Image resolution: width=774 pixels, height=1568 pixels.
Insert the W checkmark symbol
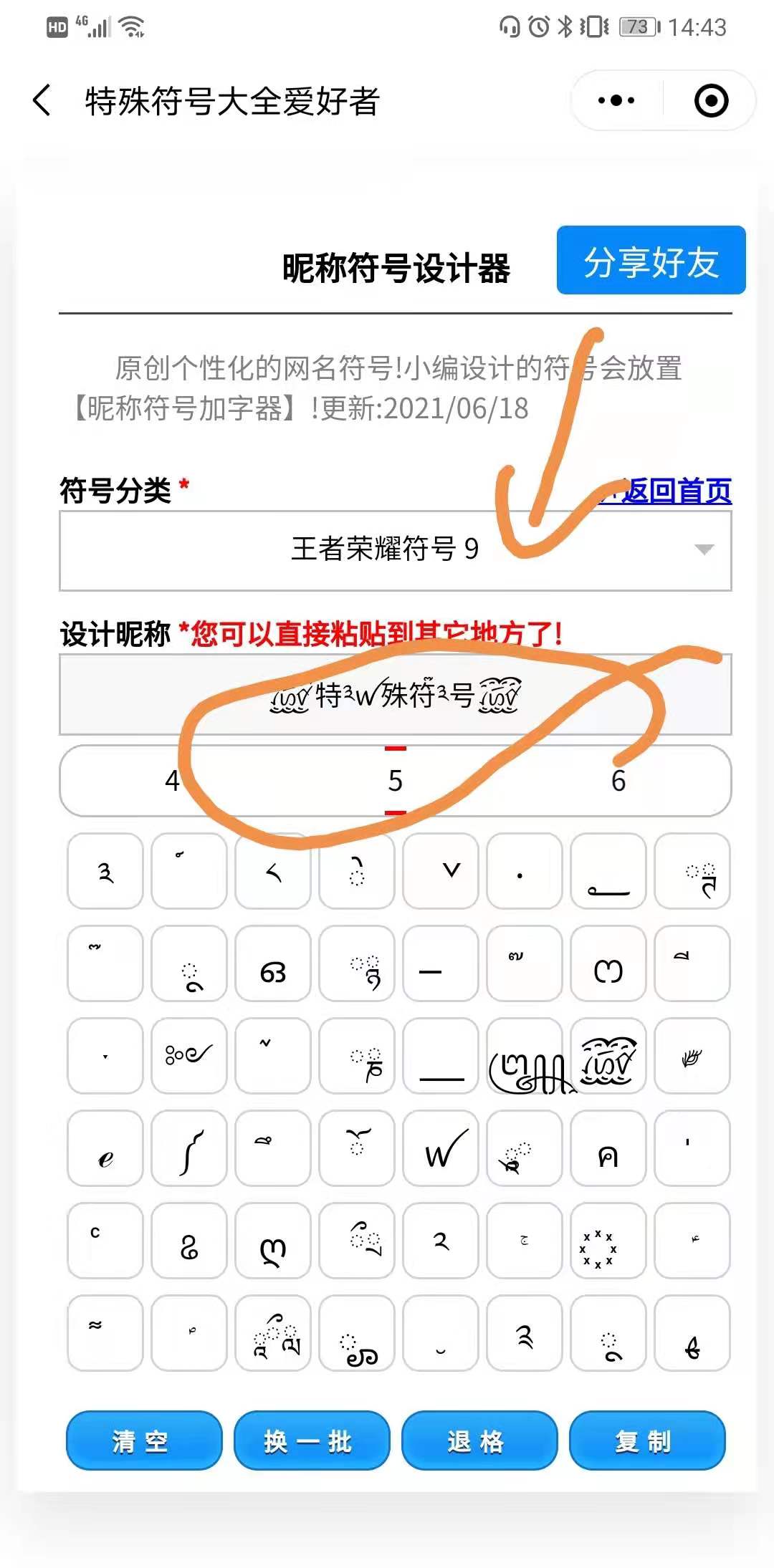click(440, 1148)
